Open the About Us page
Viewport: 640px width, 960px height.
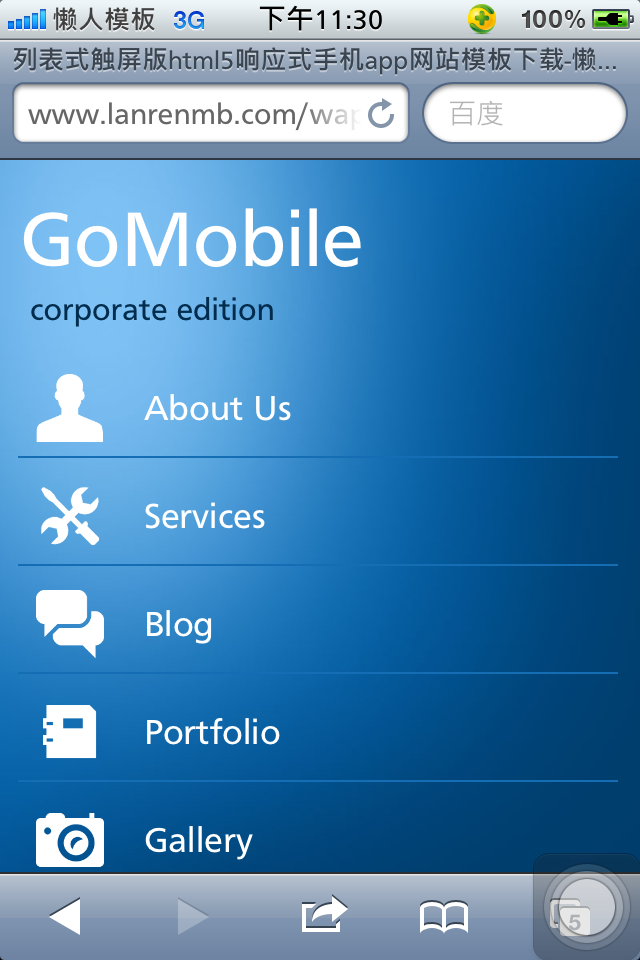[218, 408]
